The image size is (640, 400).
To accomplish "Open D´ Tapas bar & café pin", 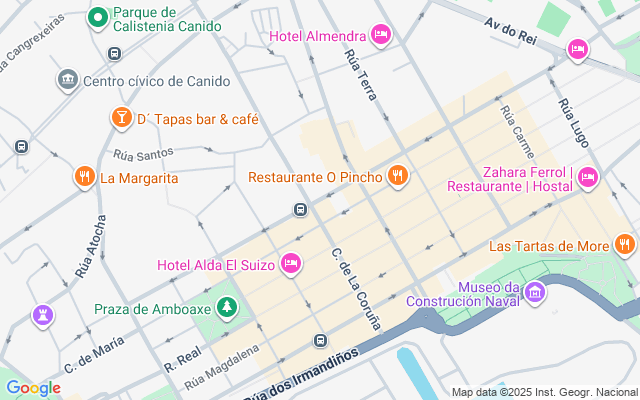I will tap(122, 118).
